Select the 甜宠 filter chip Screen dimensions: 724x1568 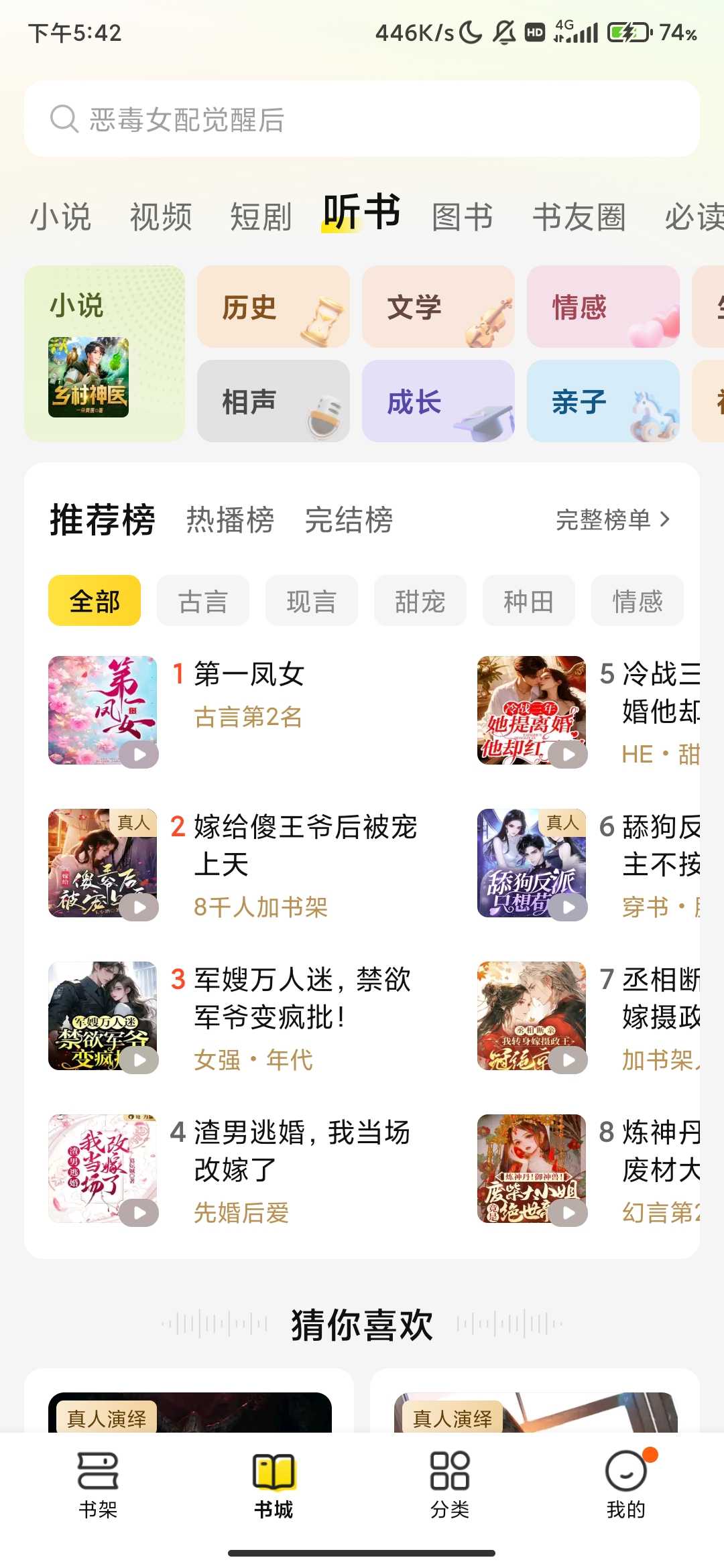(420, 601)
